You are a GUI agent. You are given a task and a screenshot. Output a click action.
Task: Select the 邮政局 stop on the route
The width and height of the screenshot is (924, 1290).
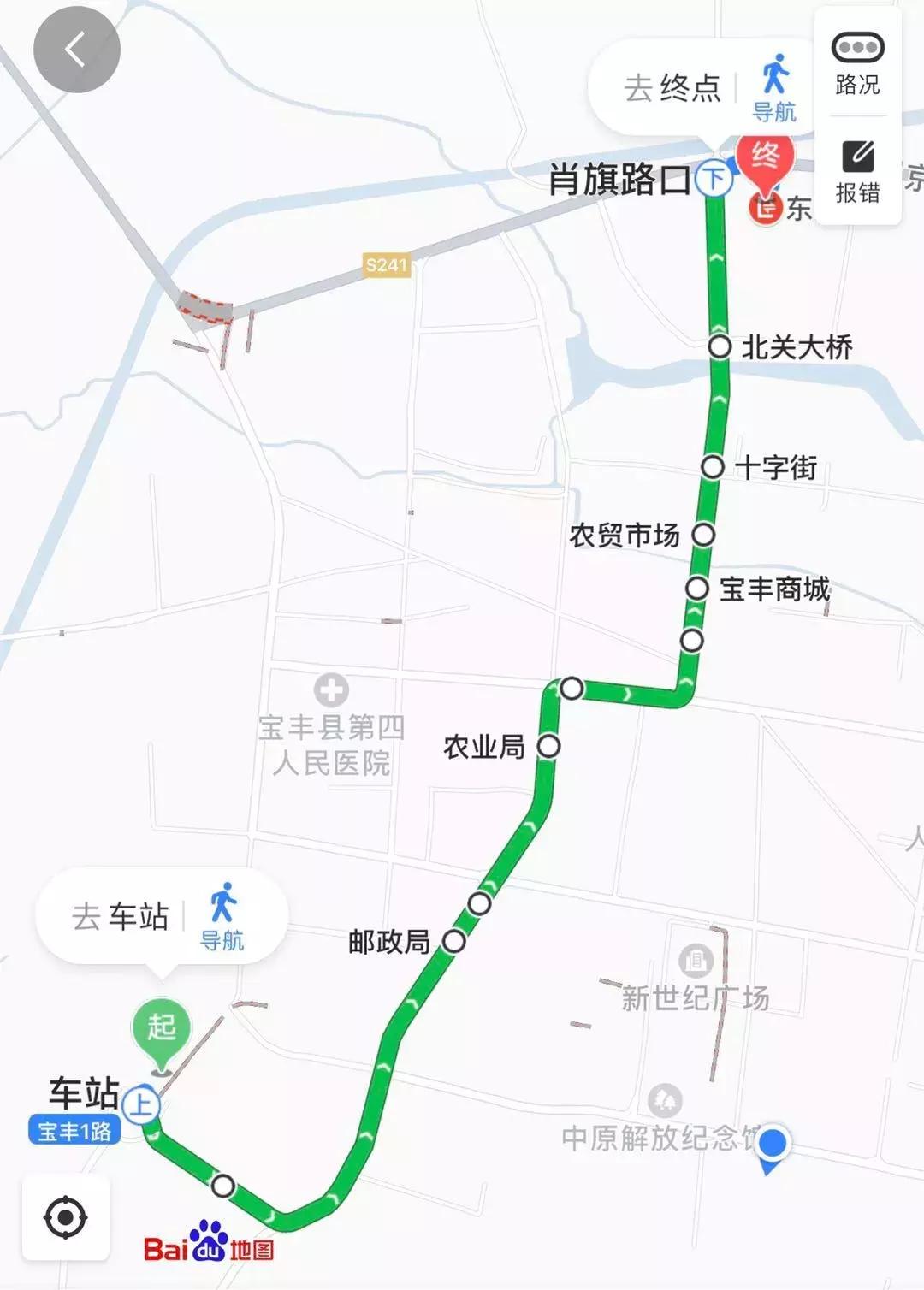coord(454,943)
